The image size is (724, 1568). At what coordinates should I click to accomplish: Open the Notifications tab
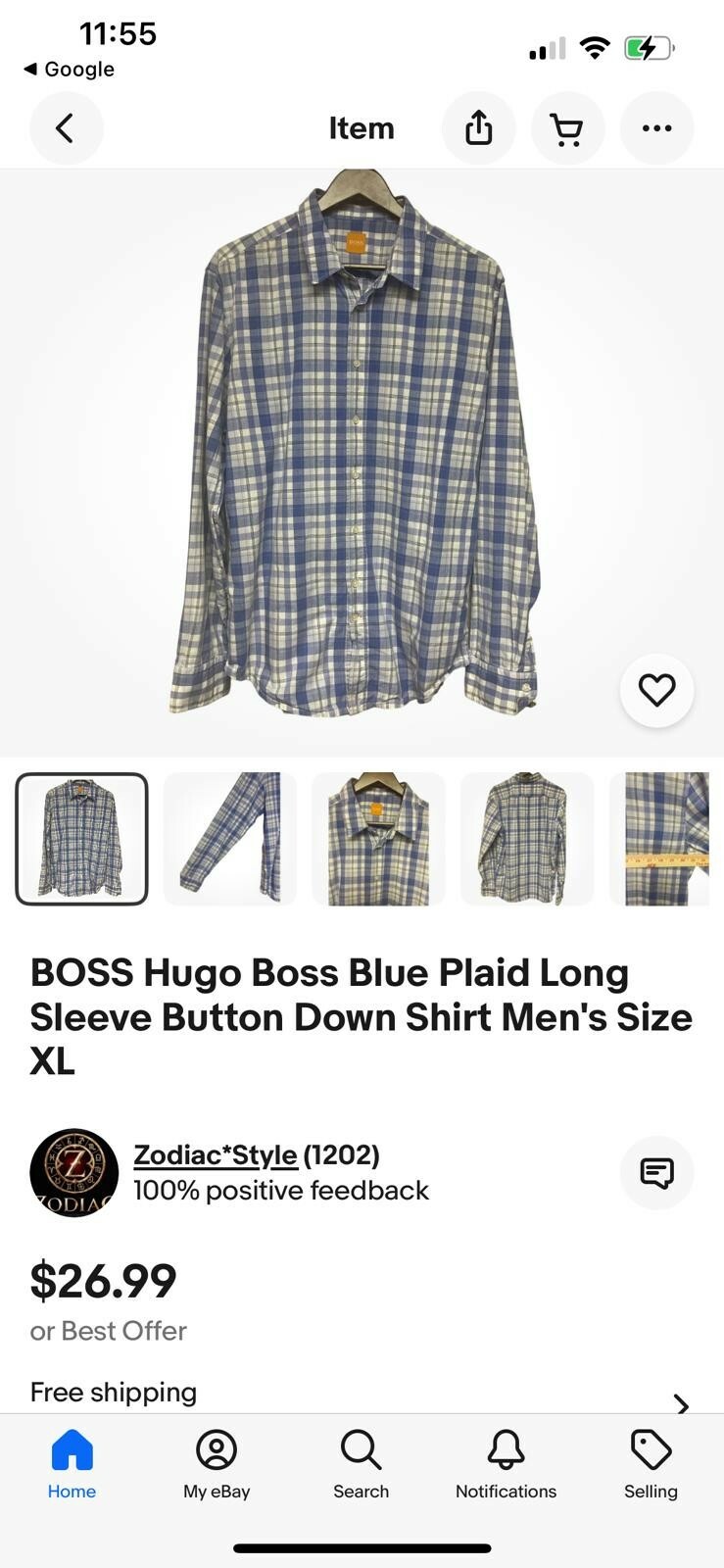click(x=506, y=1464)
